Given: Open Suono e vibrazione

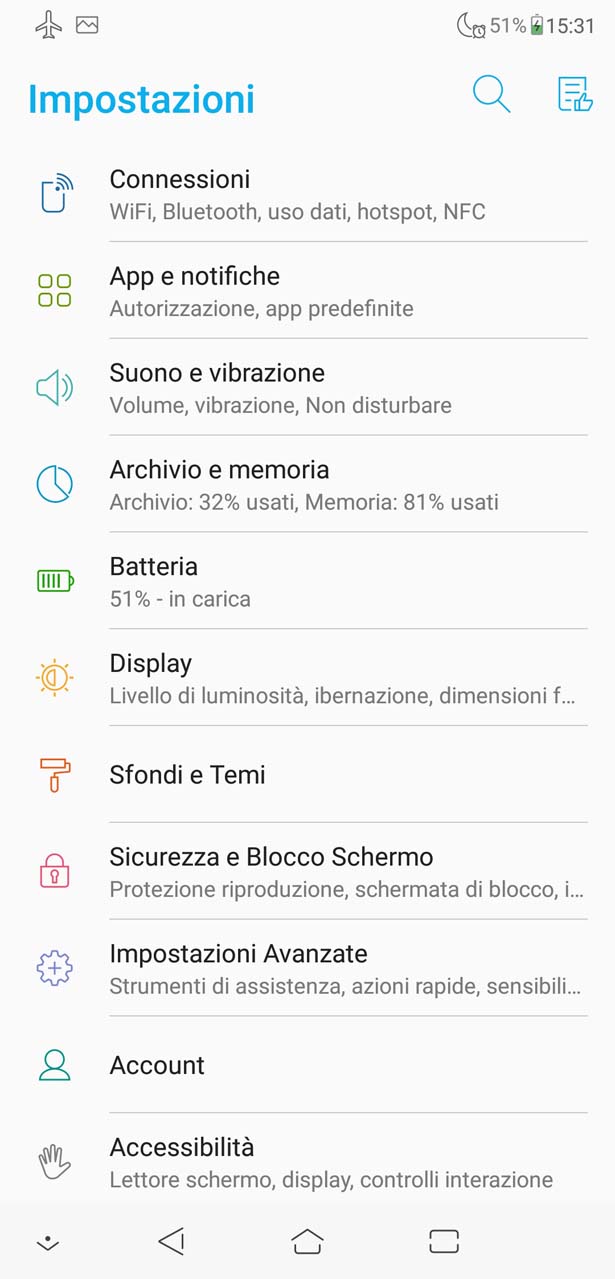Looking at the screenshot, I should 307,388.
